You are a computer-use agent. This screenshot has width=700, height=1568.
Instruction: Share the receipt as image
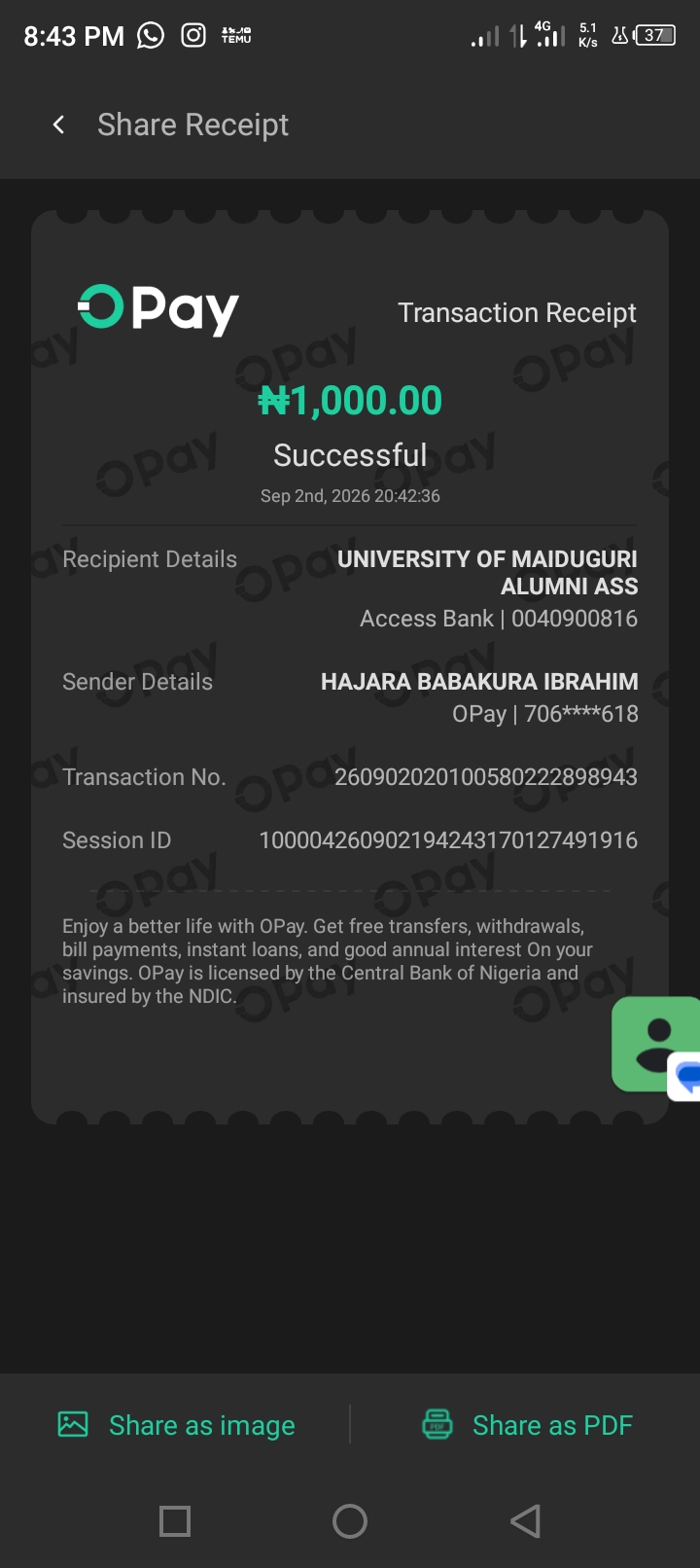coord(176,1425)
